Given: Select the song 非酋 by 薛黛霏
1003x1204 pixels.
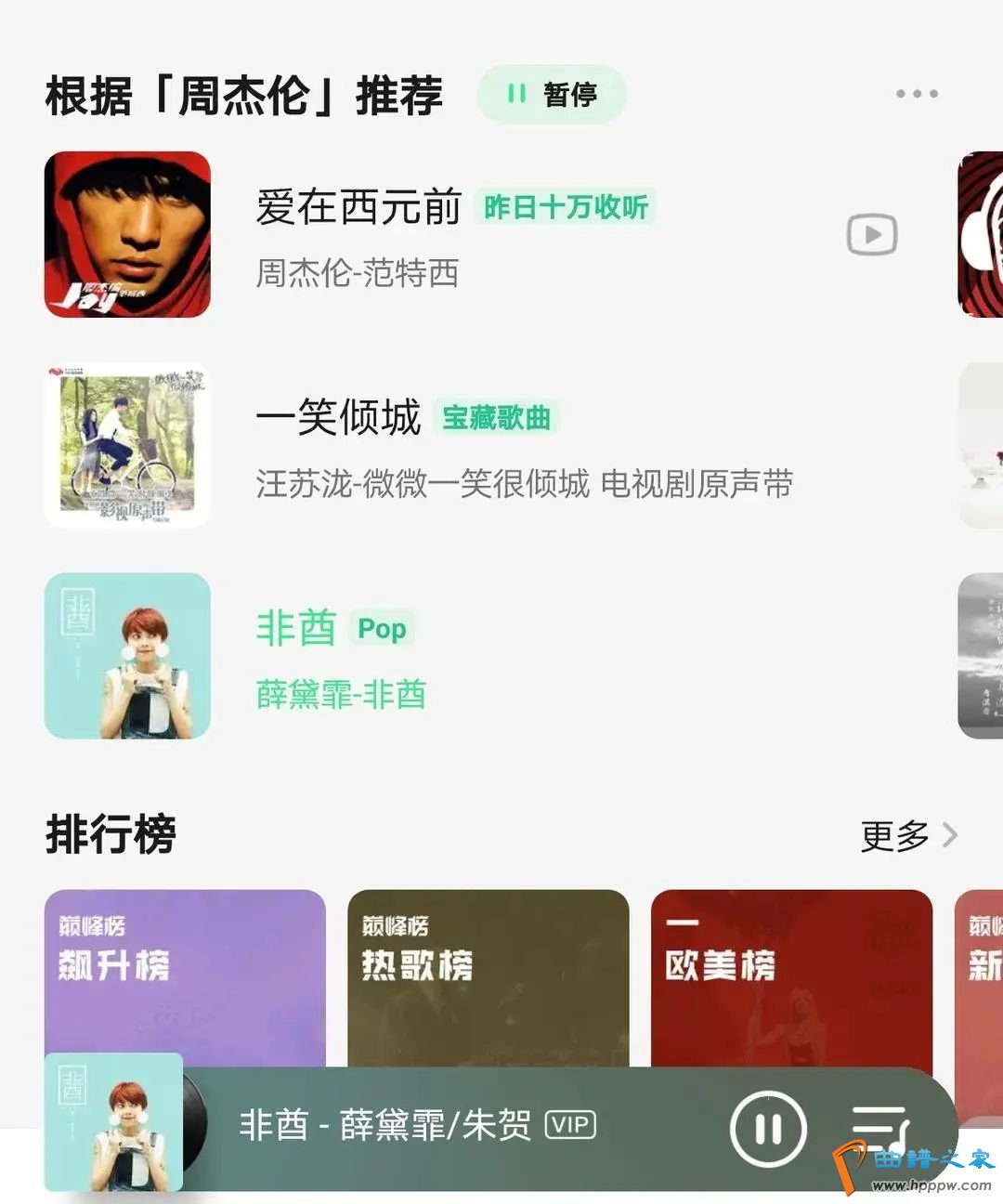Looking at the screenshot, I should tap(295, 629).
